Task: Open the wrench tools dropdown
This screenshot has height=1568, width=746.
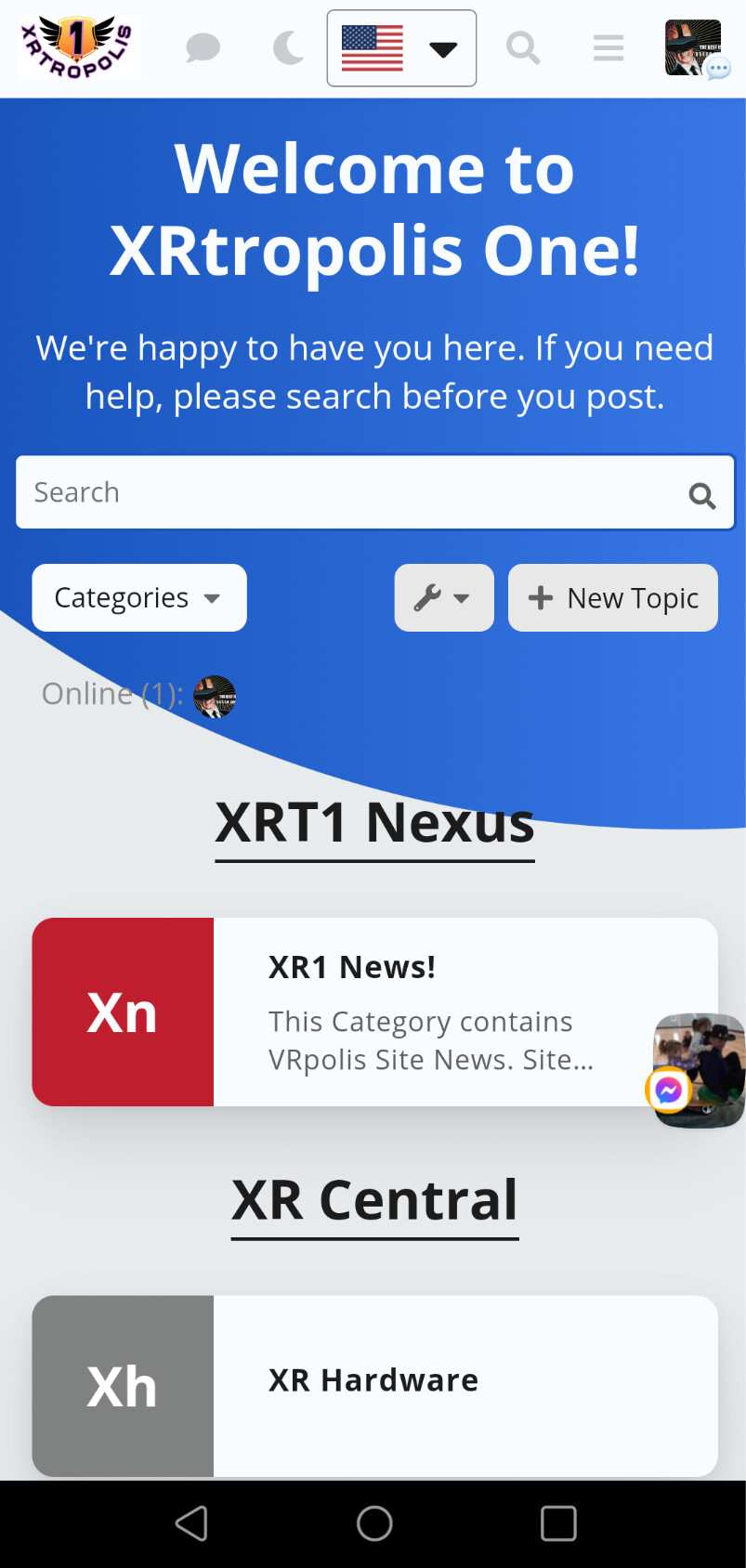Action: coord(444,598)
